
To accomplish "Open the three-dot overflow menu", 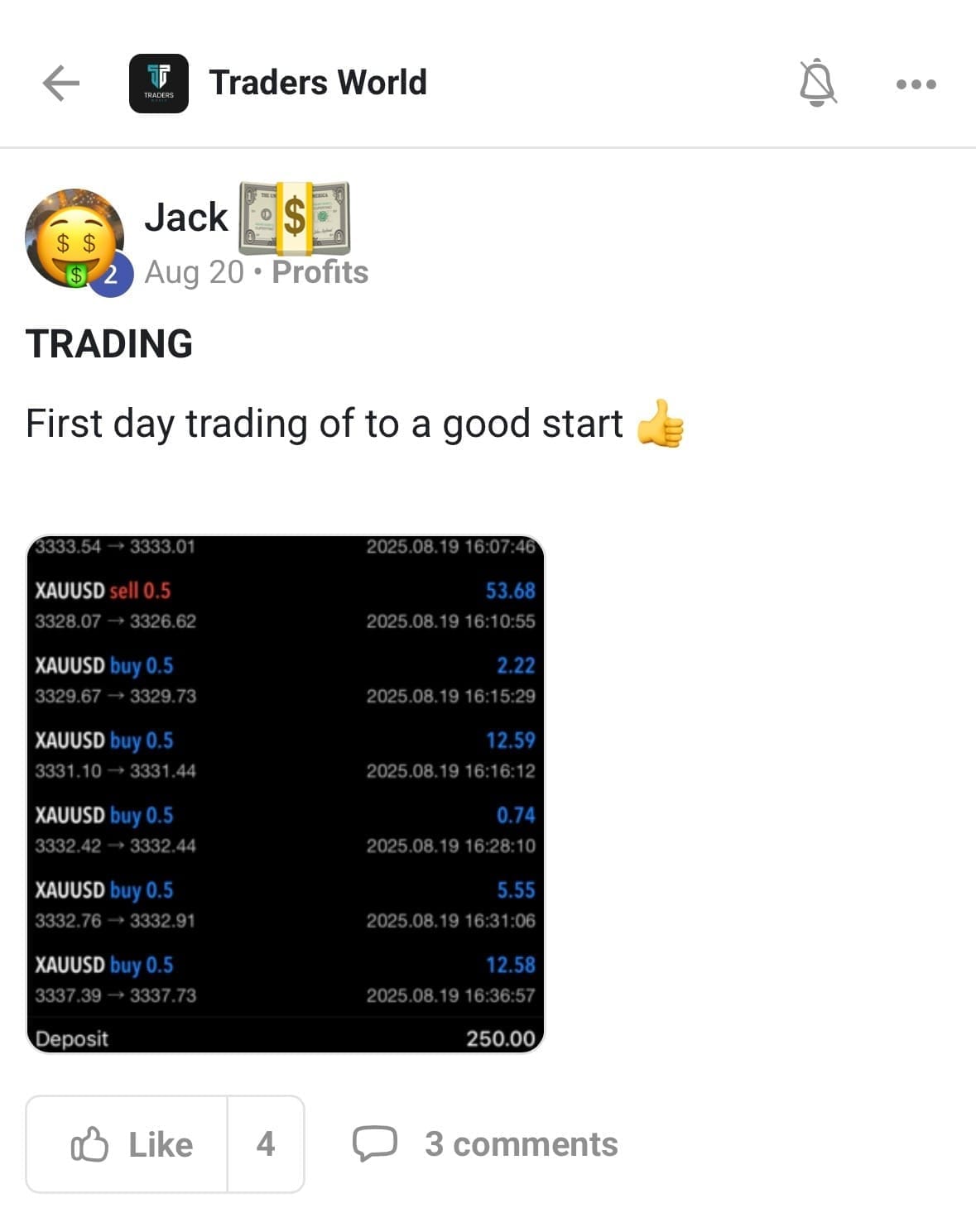I will tap(916, 84).
